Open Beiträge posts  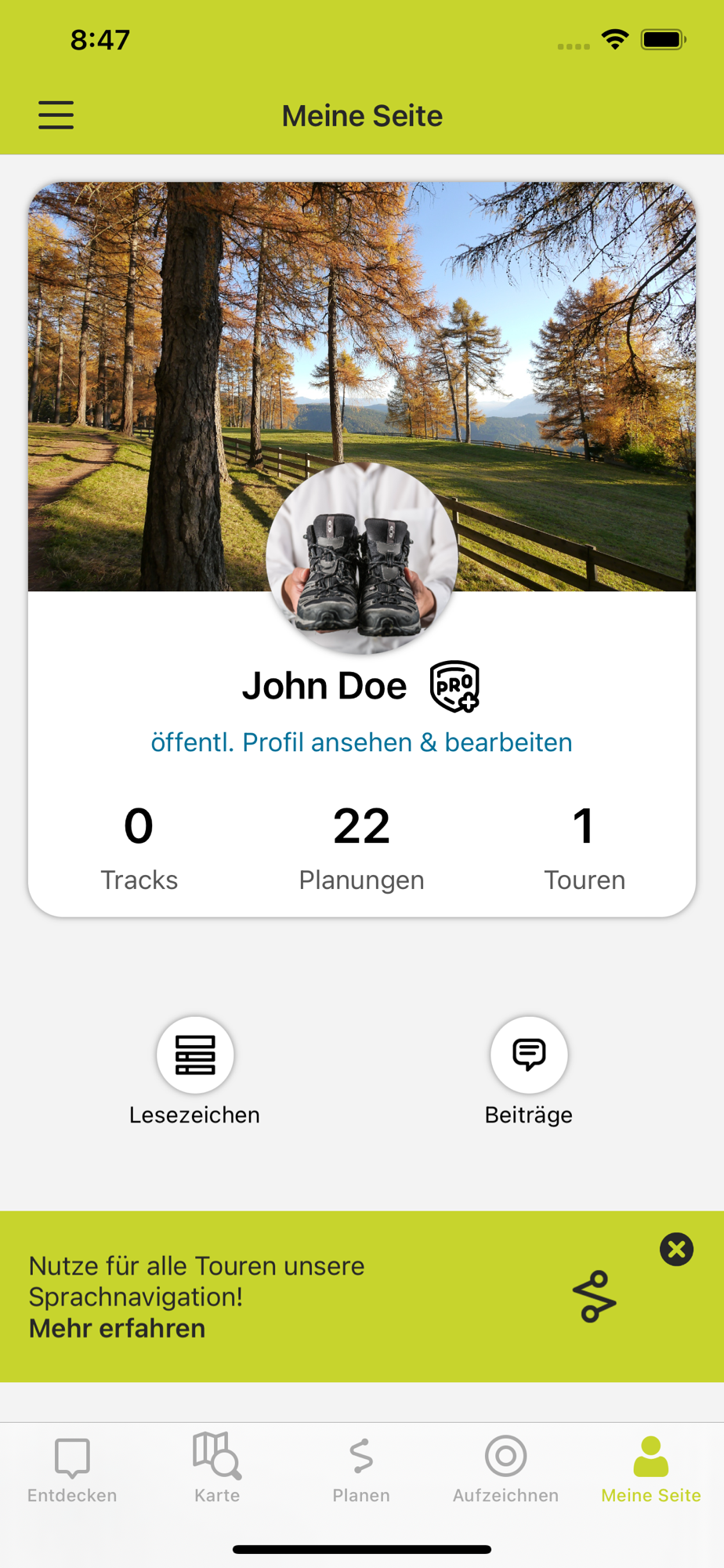coord(529,1072)
